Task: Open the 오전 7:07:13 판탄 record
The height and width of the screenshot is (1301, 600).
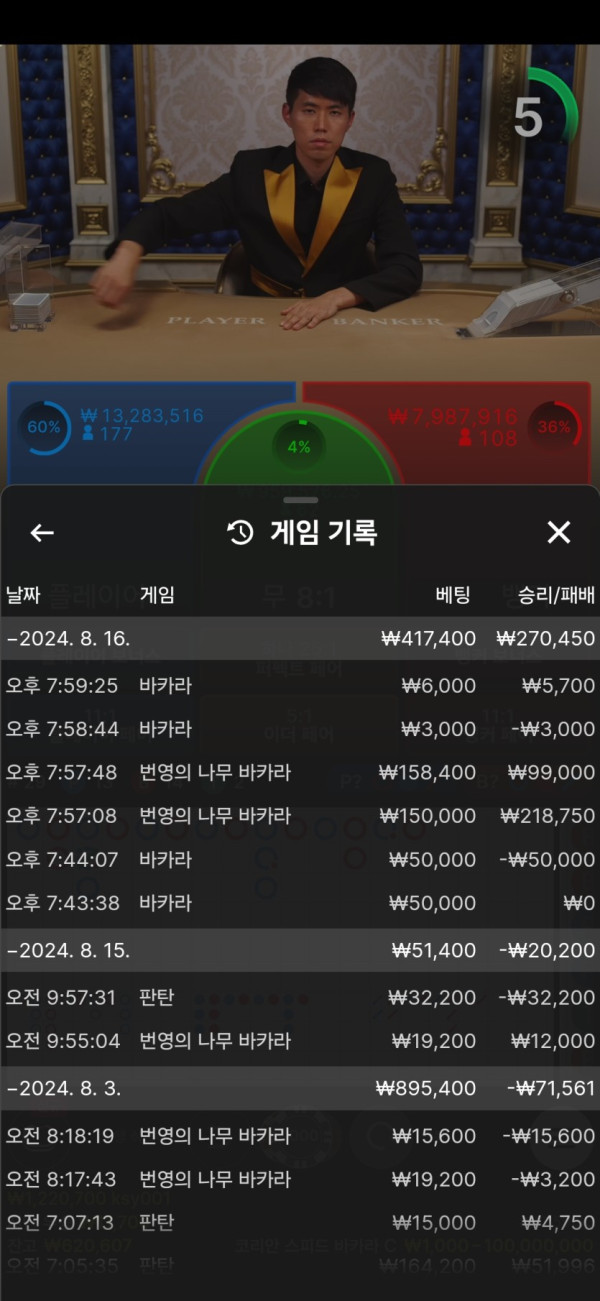Action: point(300,1222)
